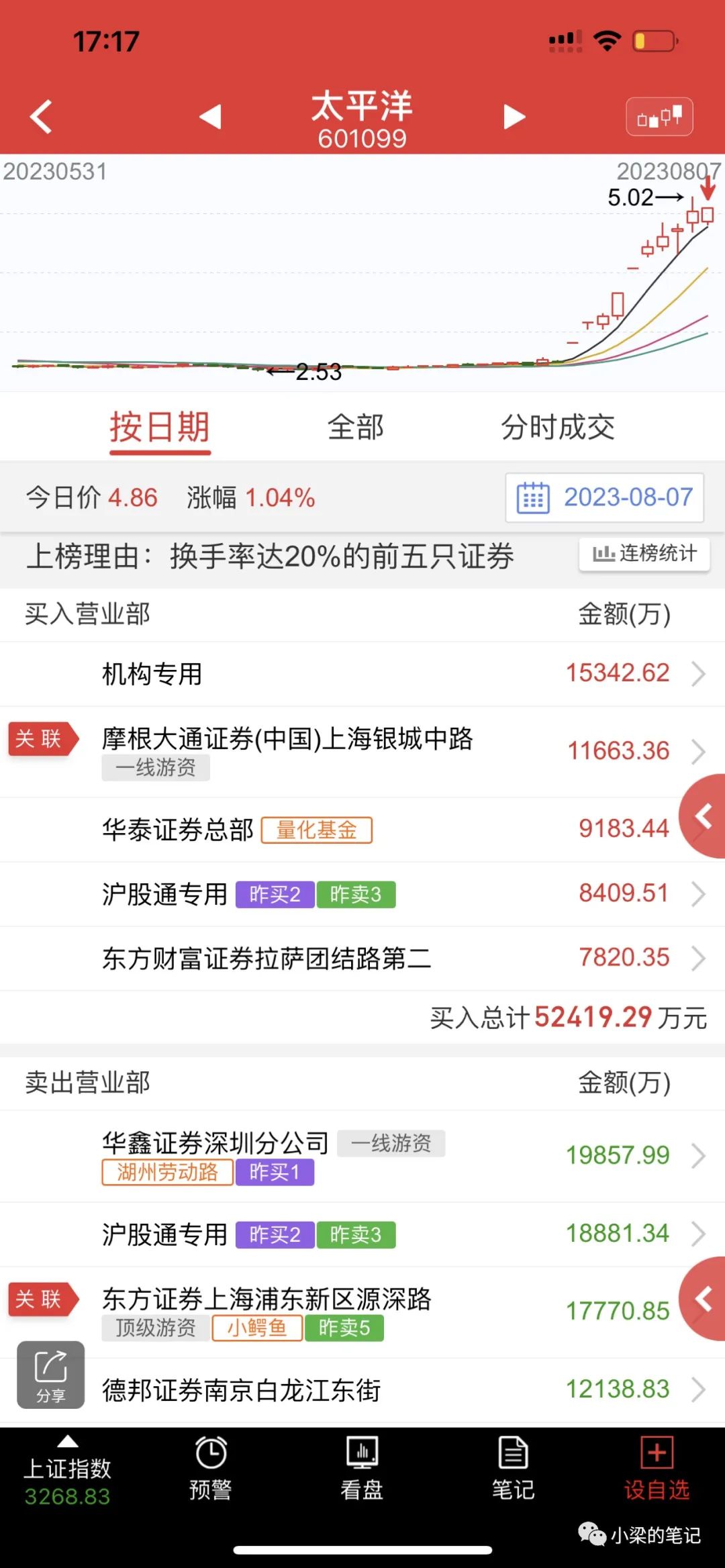Select the 按日期 tab

tap(160, 428)
